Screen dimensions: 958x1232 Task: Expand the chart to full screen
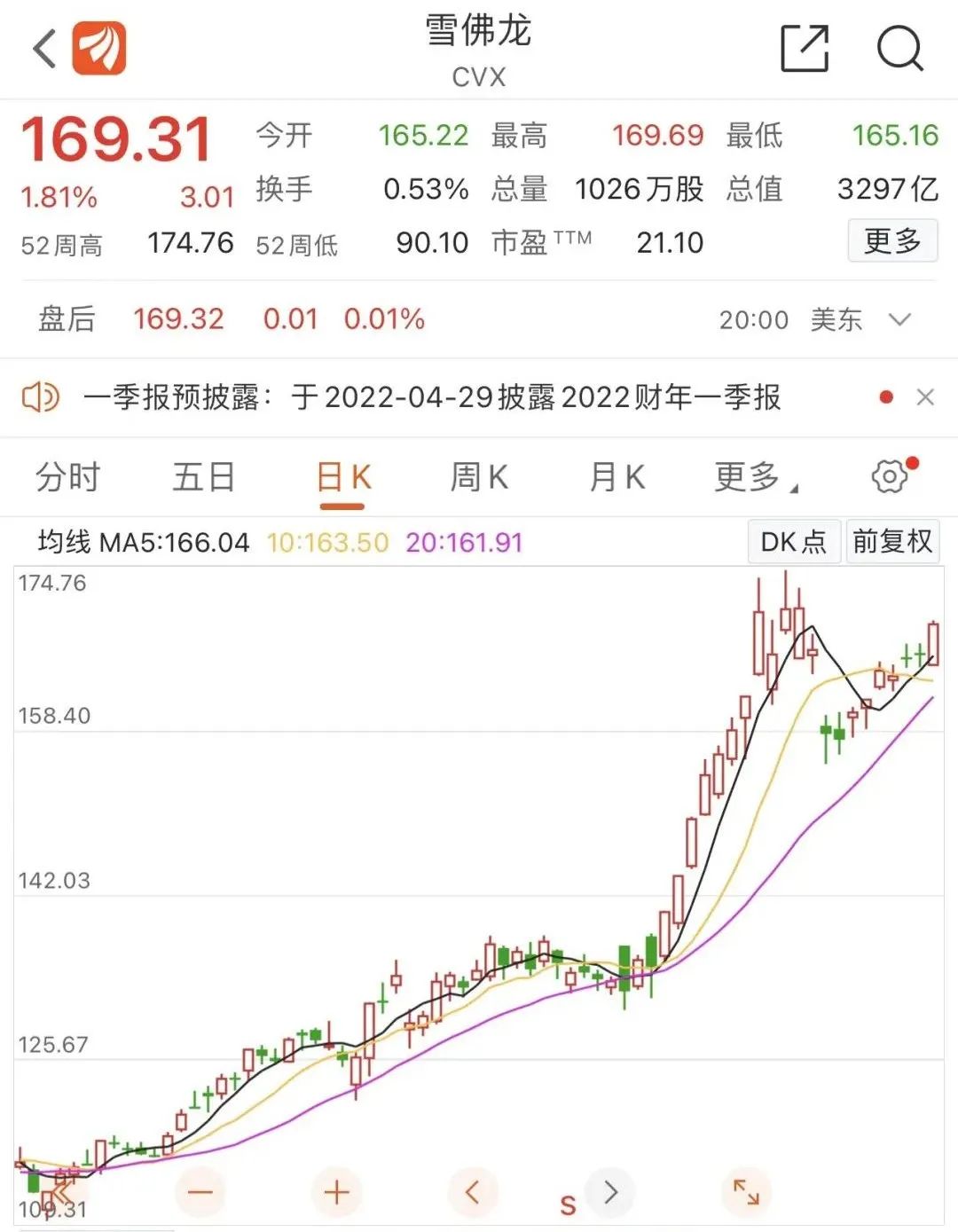(745, 1192)
